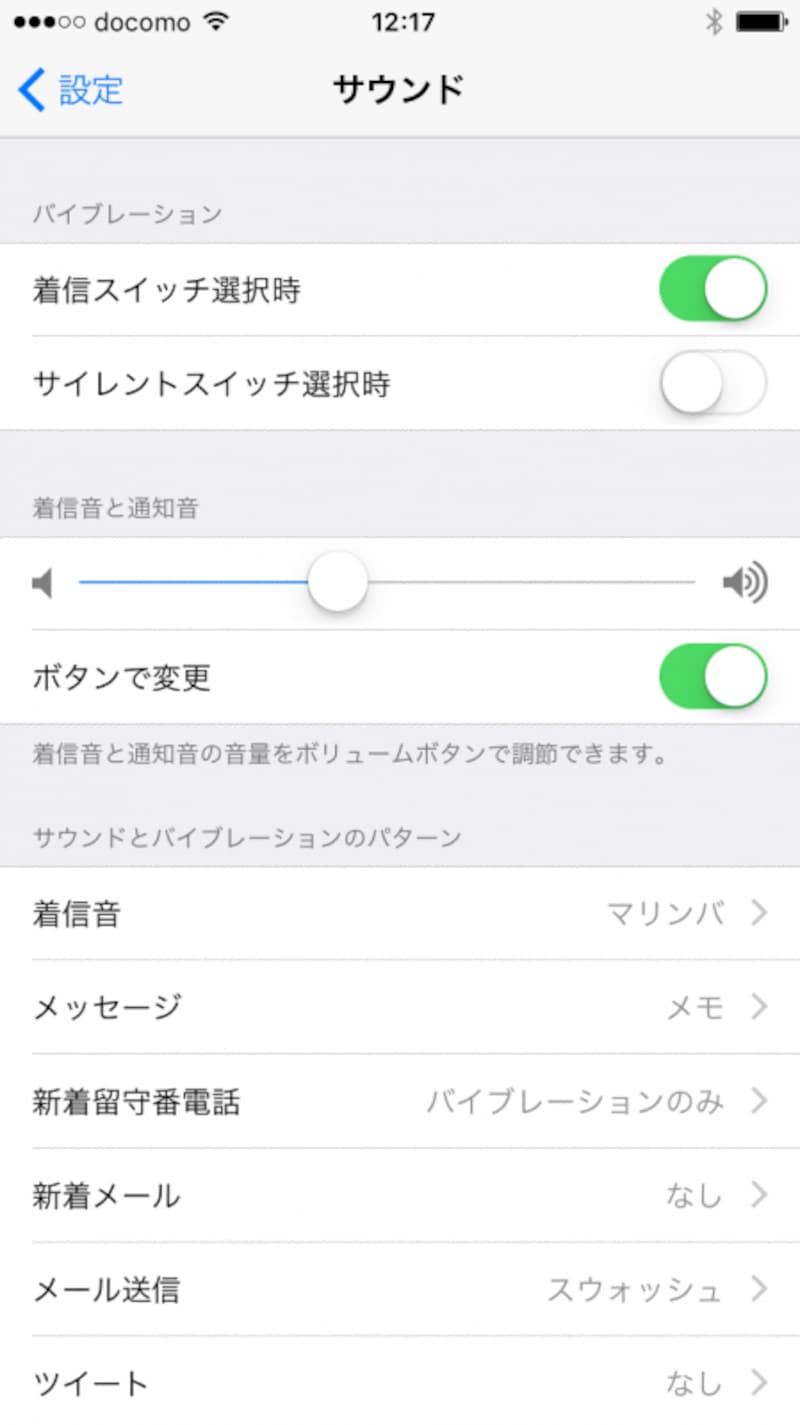Open the ツイート sound settings row
The width and height of the screenshot is (800, 1425).
[x=400, y=1381]
